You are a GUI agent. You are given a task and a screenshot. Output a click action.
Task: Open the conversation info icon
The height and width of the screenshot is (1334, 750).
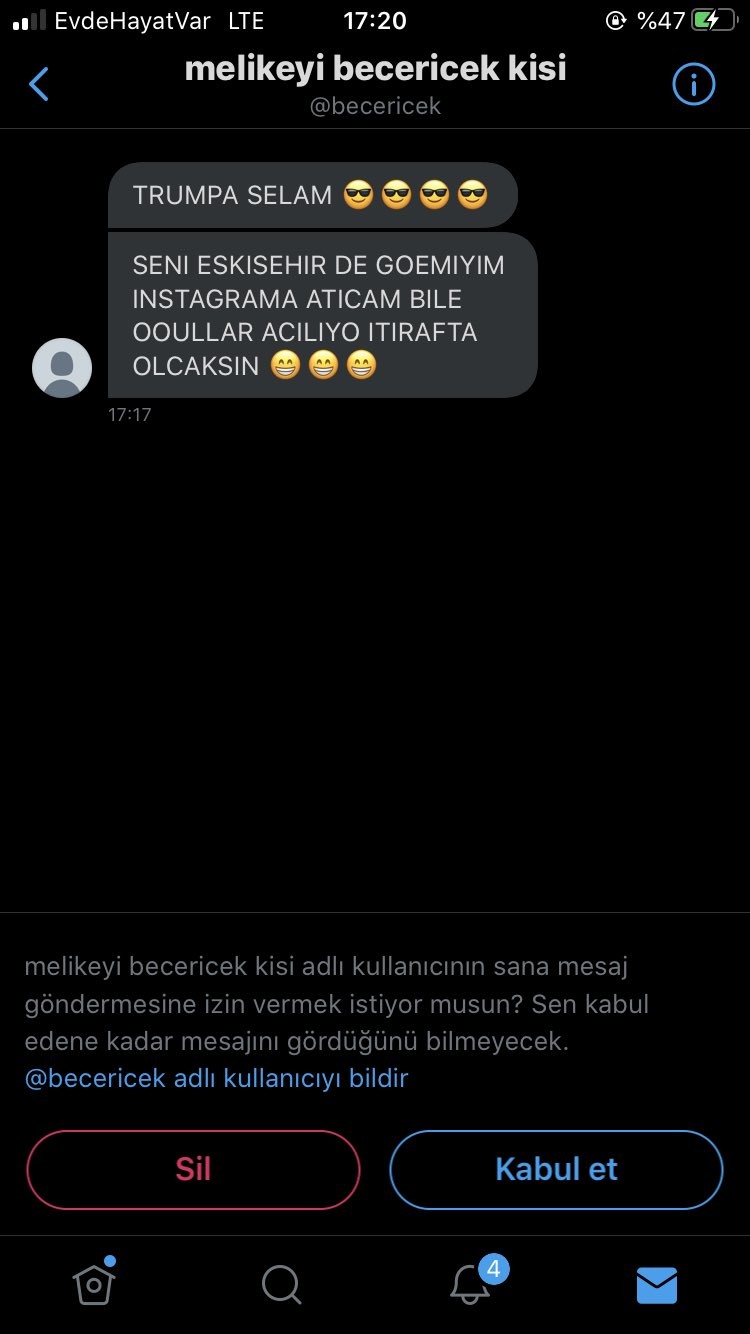tap(694, 85)
